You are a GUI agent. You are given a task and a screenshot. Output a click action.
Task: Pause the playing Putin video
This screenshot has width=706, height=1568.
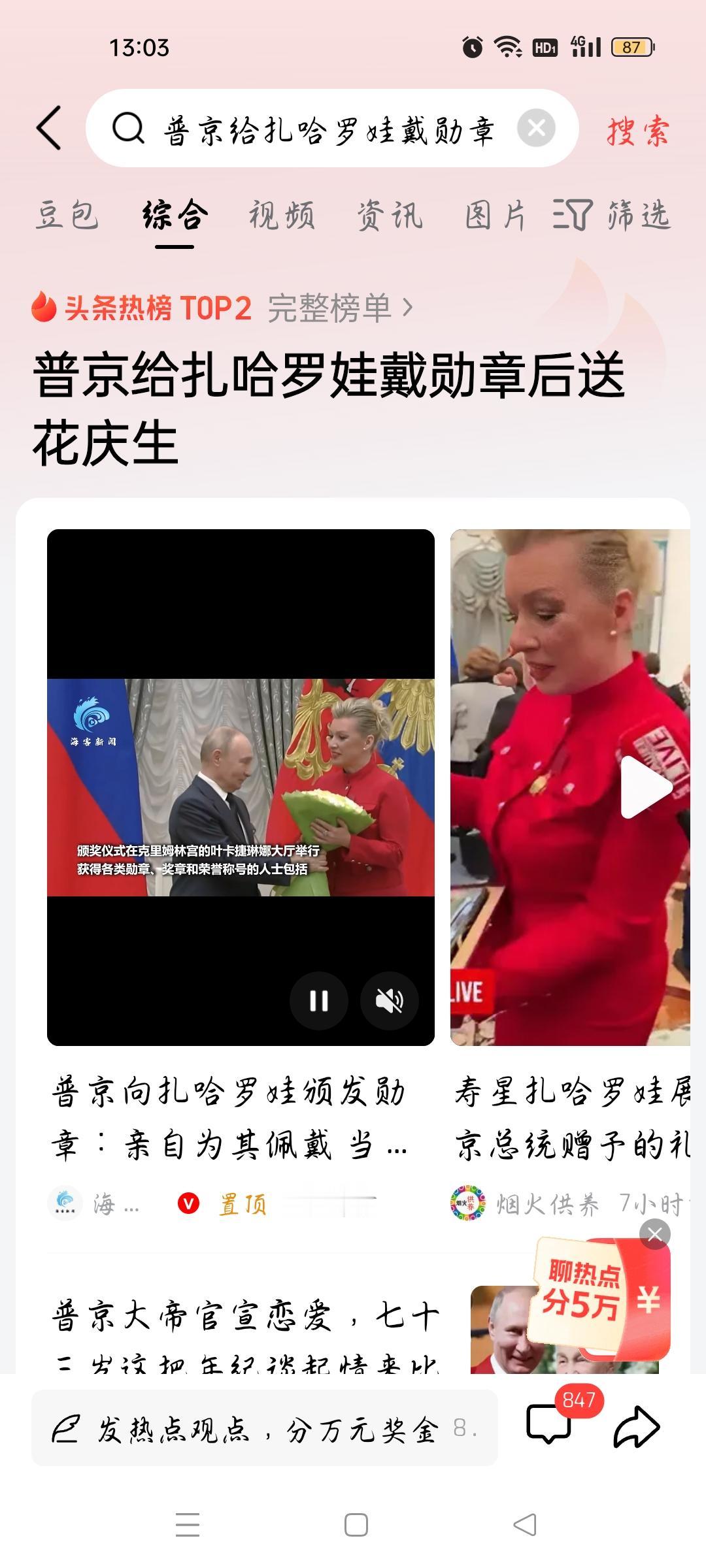click(318, 998)
